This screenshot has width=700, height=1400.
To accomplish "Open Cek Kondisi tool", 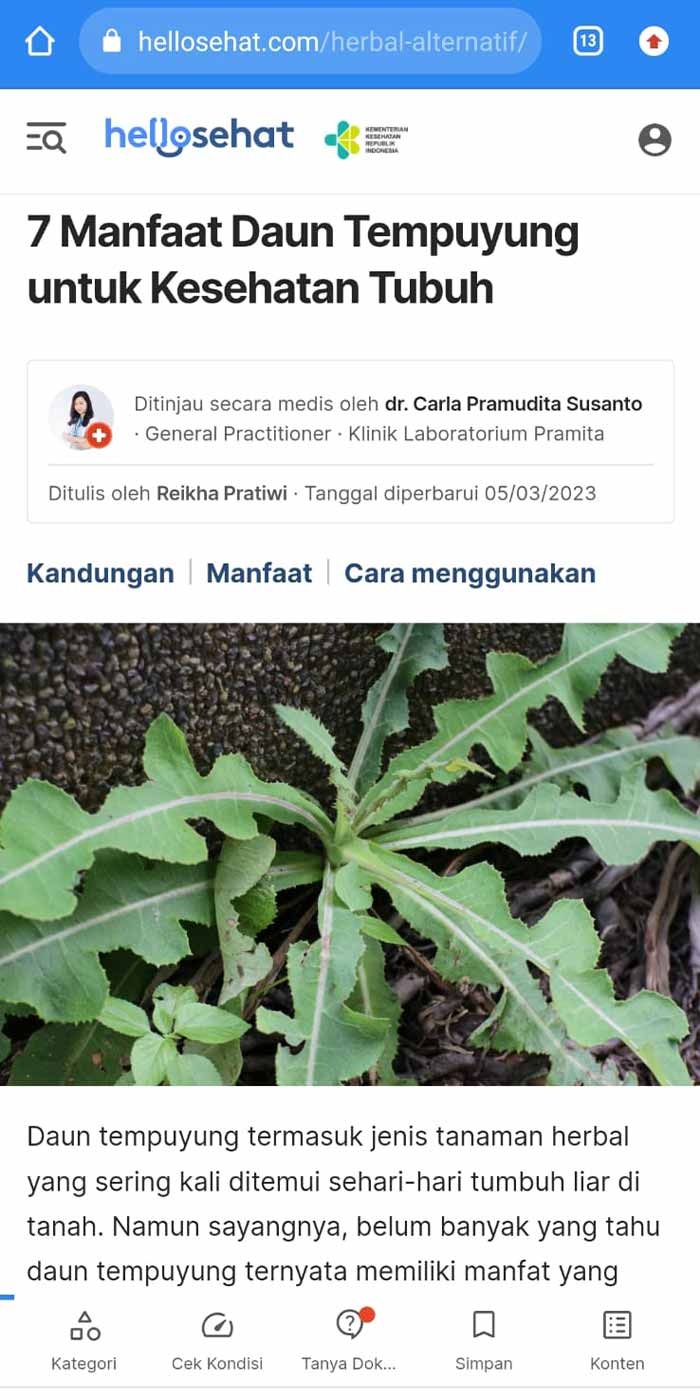I will 217,1340.
